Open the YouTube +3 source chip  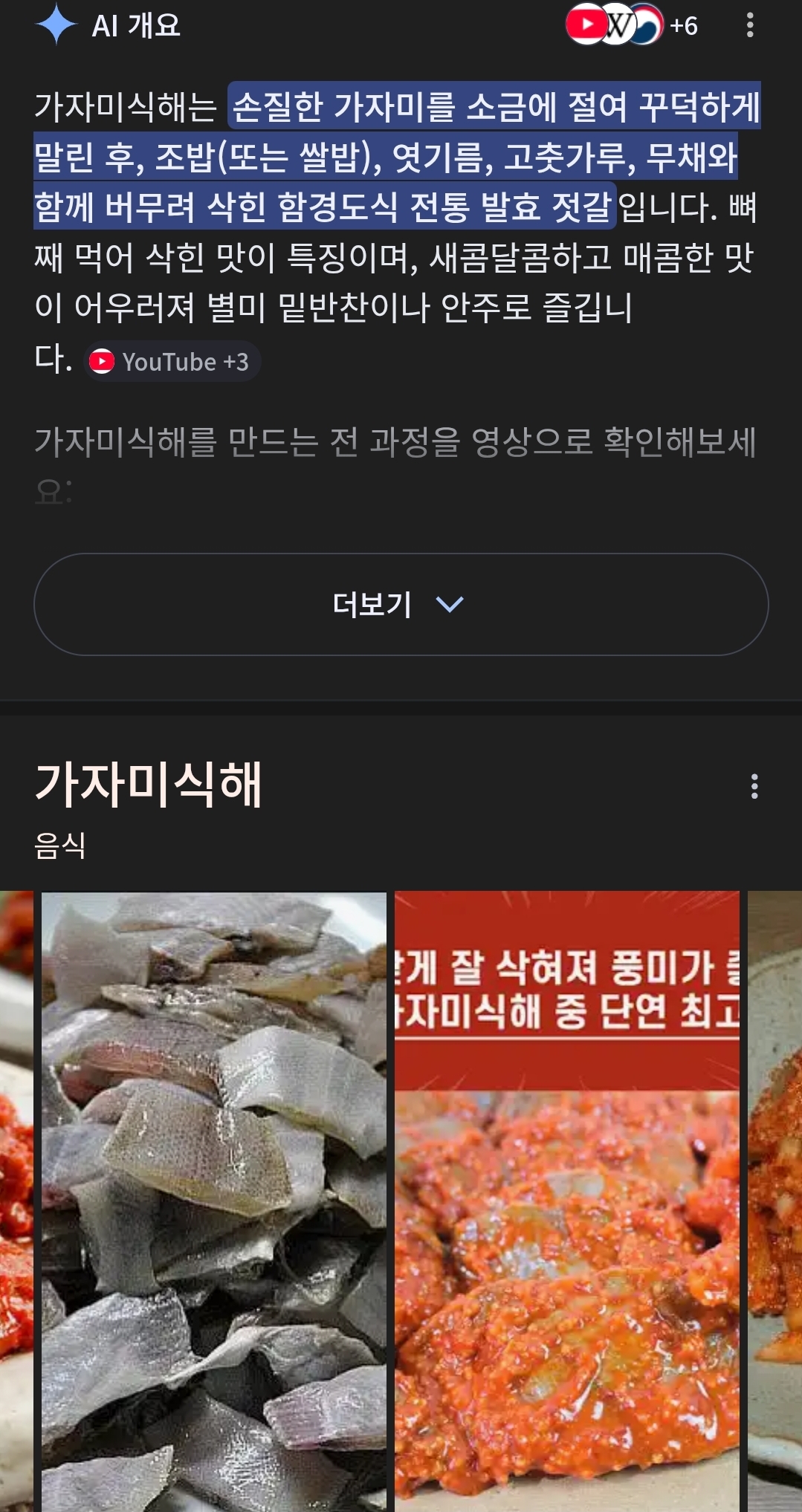click(172, 362)
